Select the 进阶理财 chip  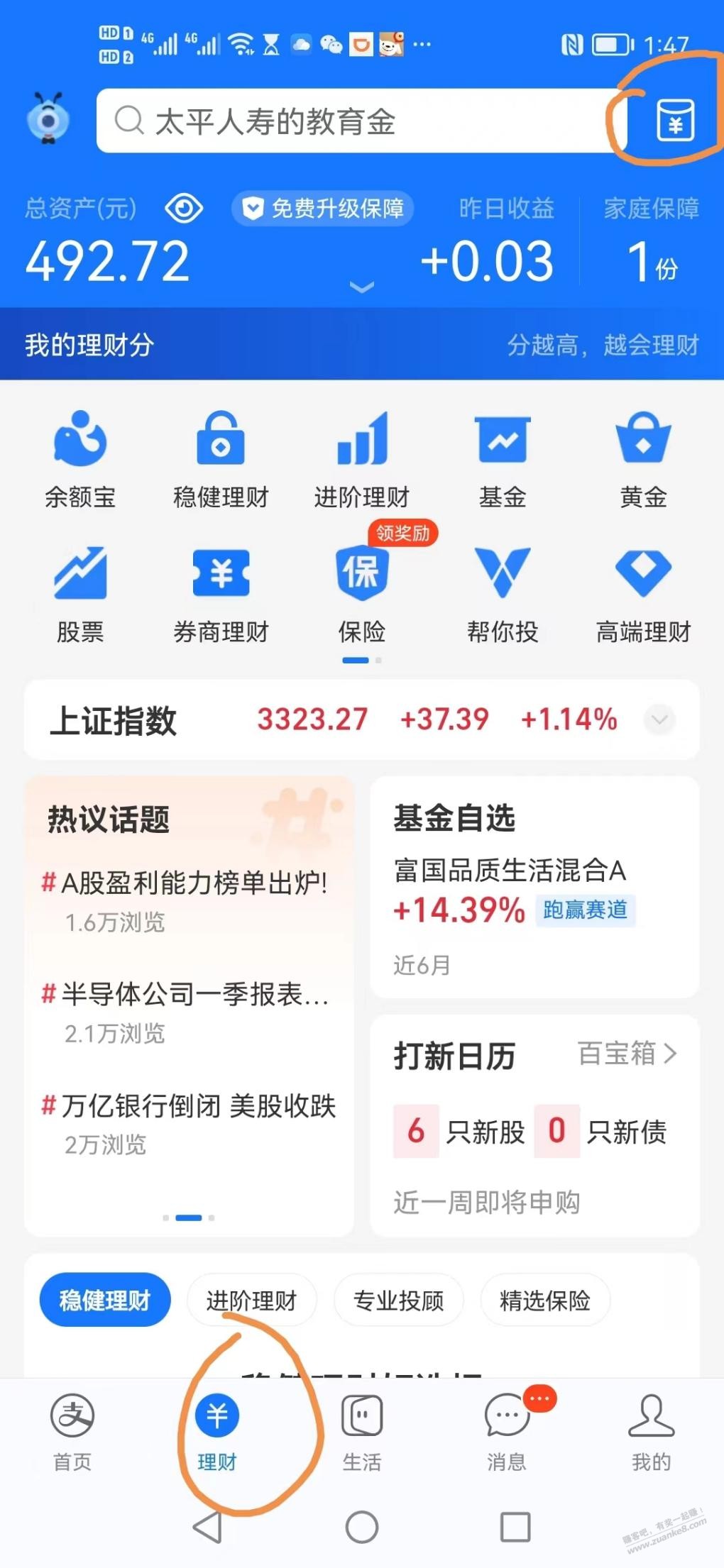(x=251, y=1301)
